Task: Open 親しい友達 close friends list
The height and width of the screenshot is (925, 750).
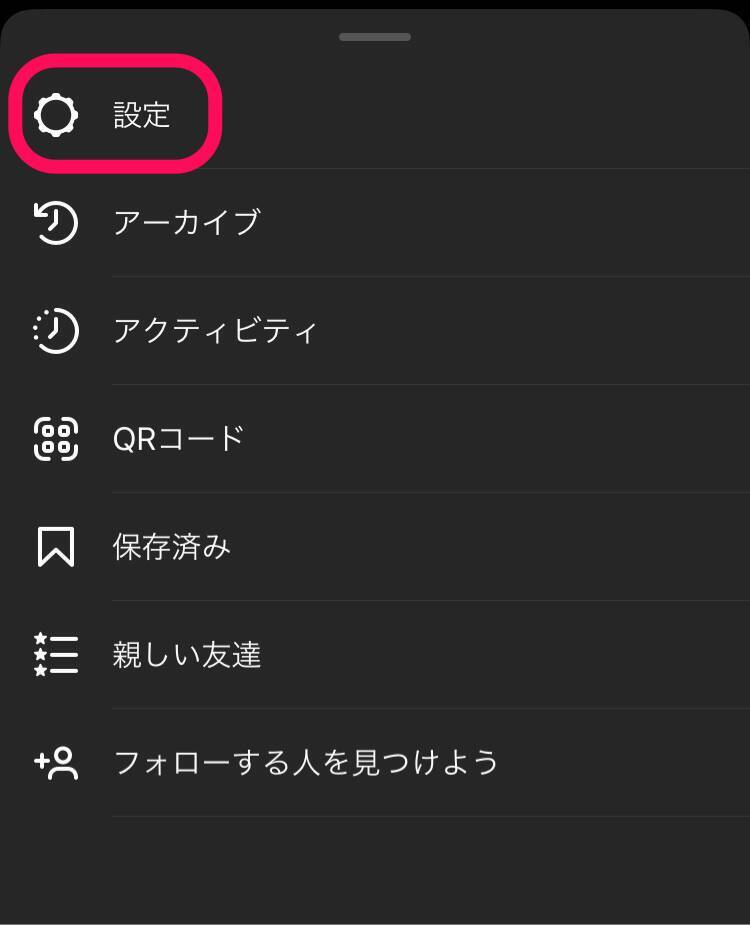Action: [187, 655]
